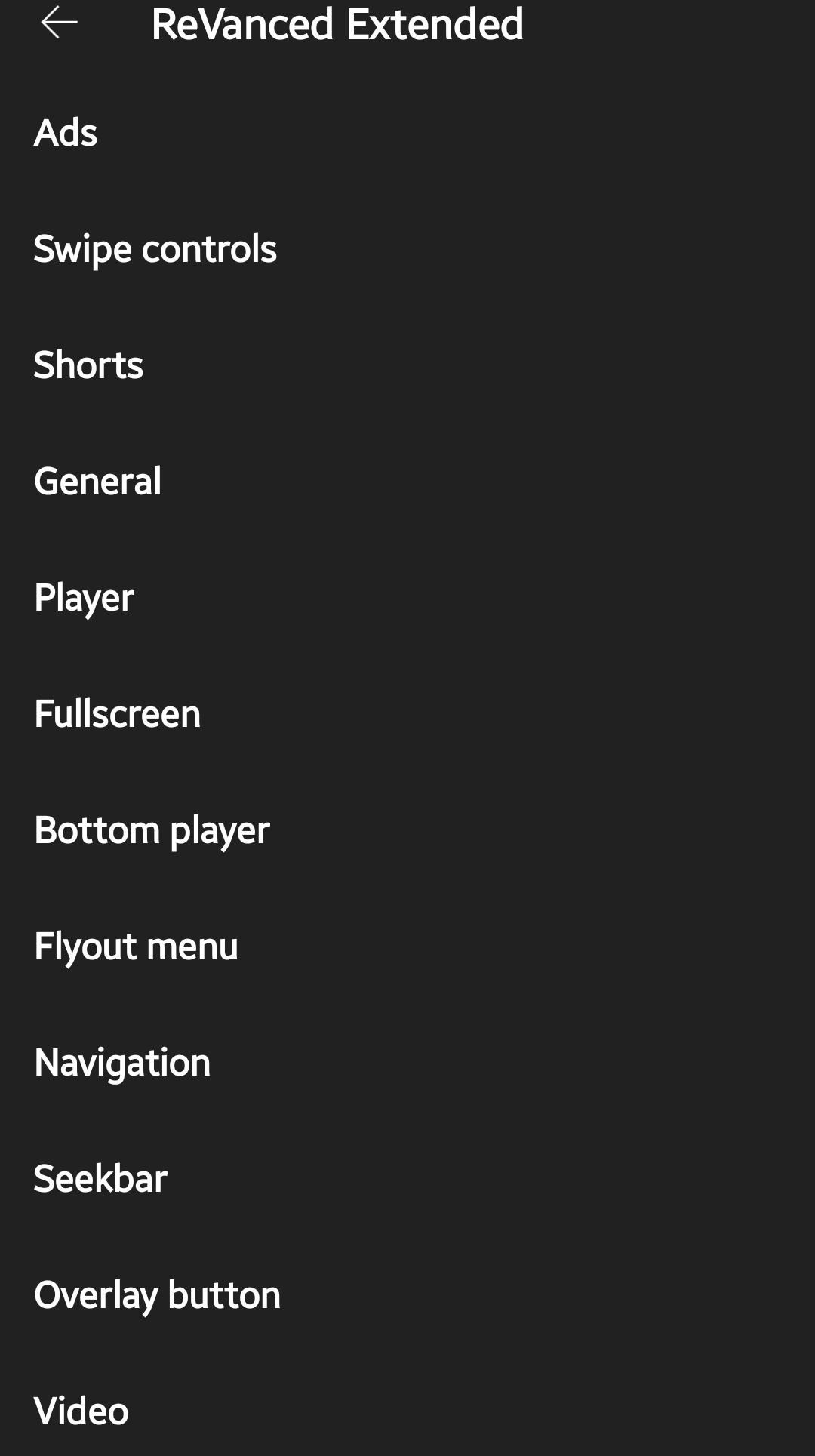This screenshot has height=1456, width=815.
Task: Open the Swipe controls settings
Action: click(x=155, y=249)
